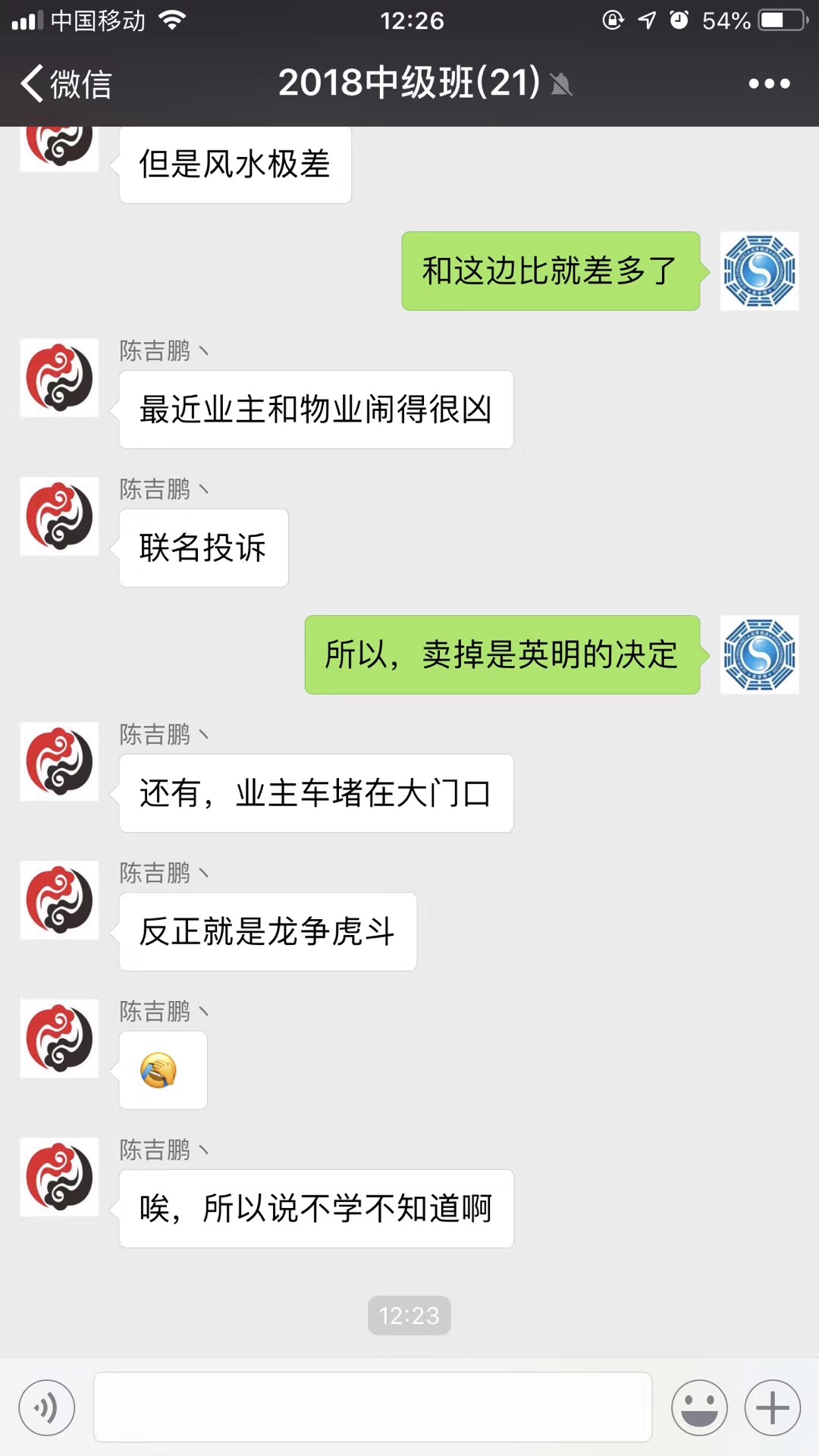Tap my avatar beside 和这边比就差多了
819x1456 pixels.
coord(759,271)
